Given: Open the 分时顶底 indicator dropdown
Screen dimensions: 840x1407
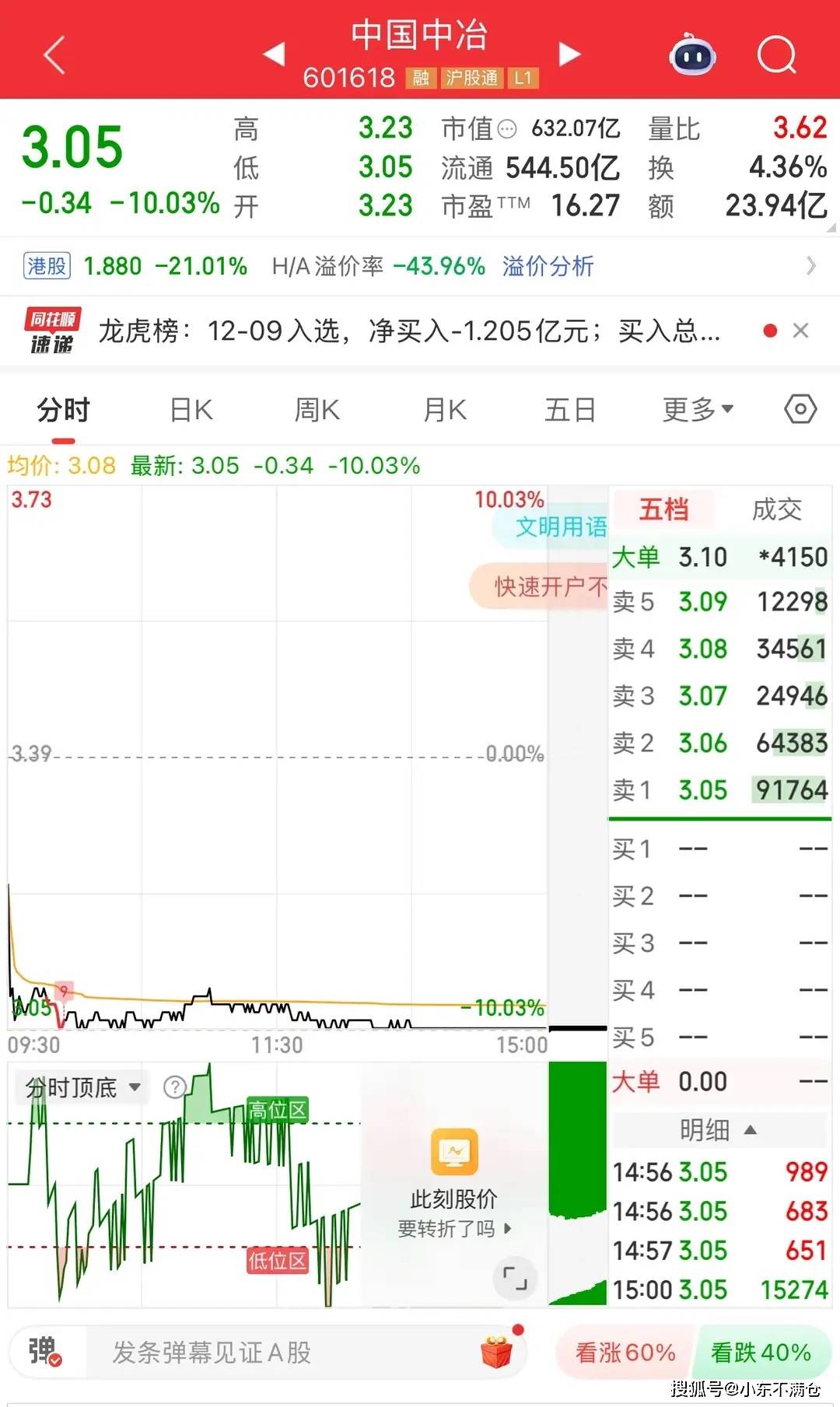Looking at the screenshot, I should 82,1087.
